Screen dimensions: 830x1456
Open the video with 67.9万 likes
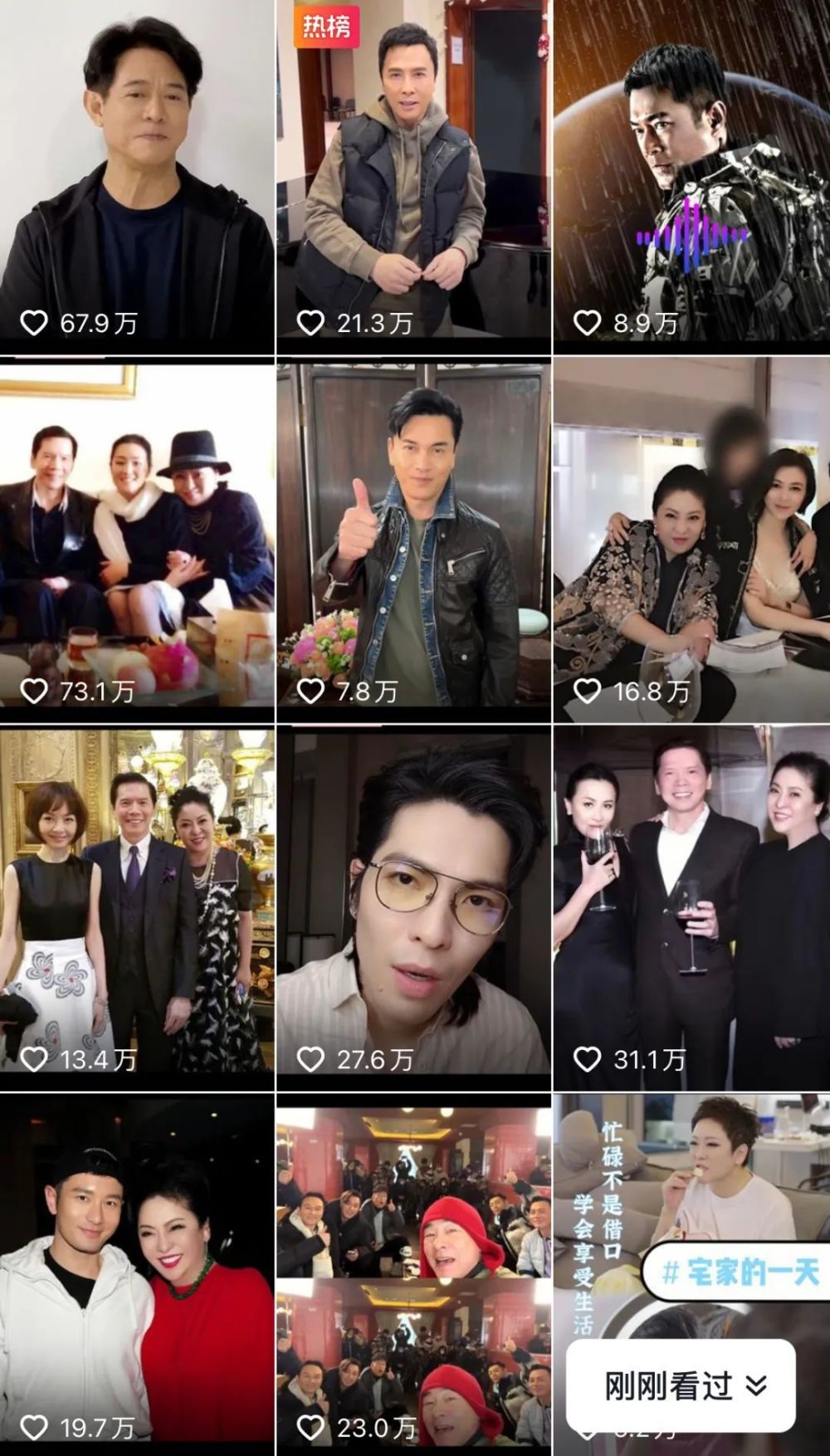(x=137, y=177)
